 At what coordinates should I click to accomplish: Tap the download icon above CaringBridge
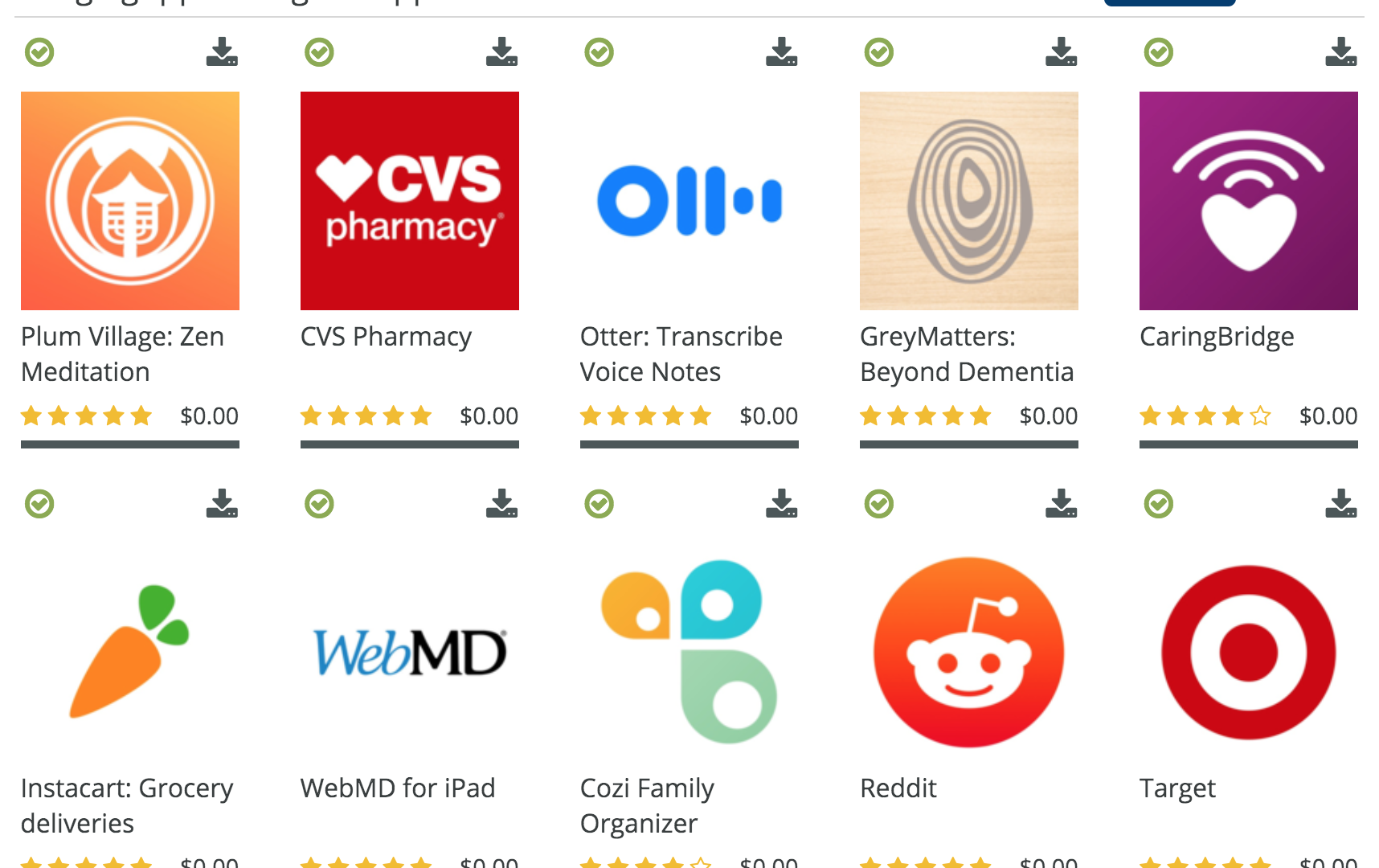point(1341,52)
